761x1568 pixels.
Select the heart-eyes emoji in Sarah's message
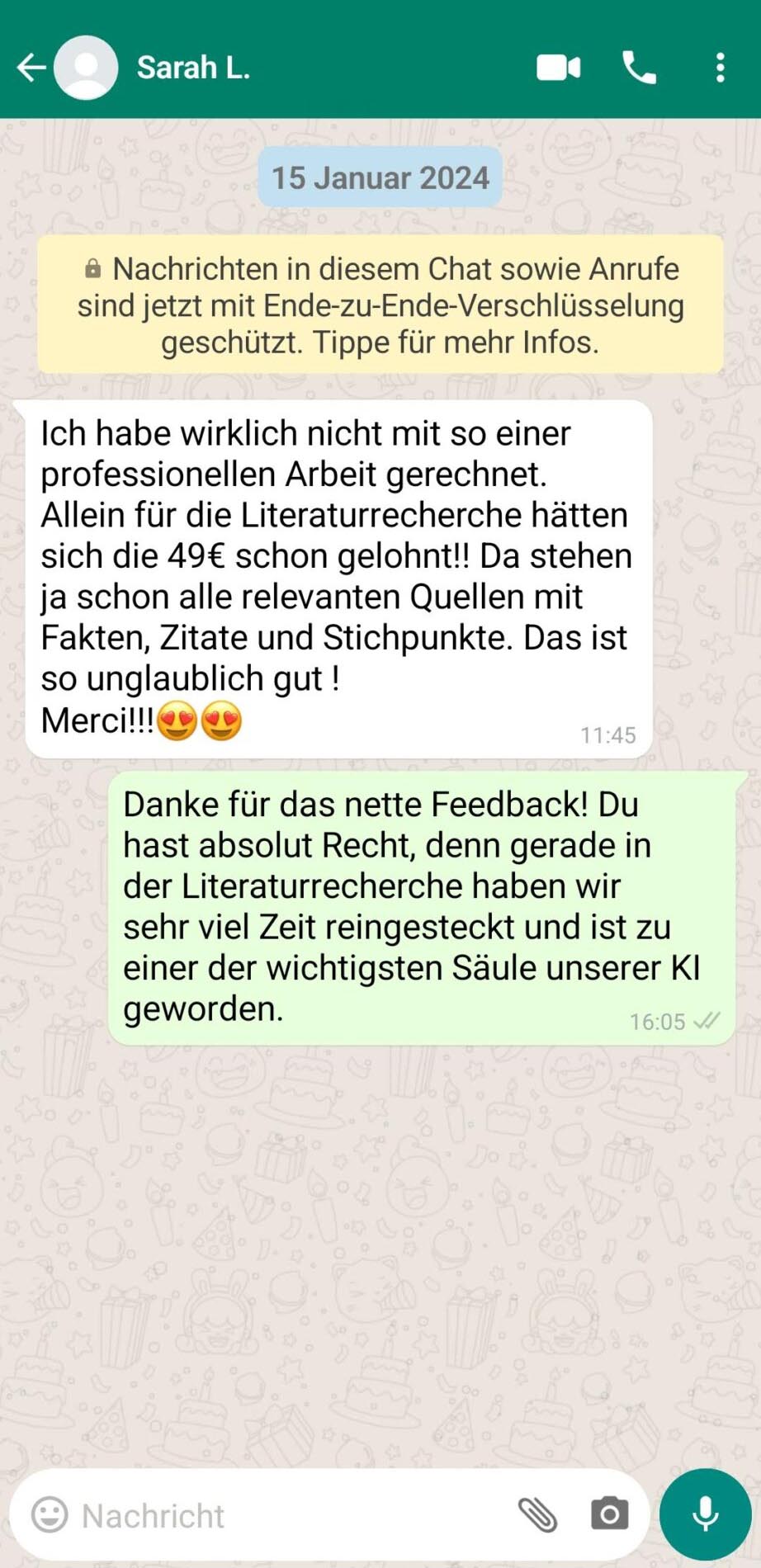point(177,721)
